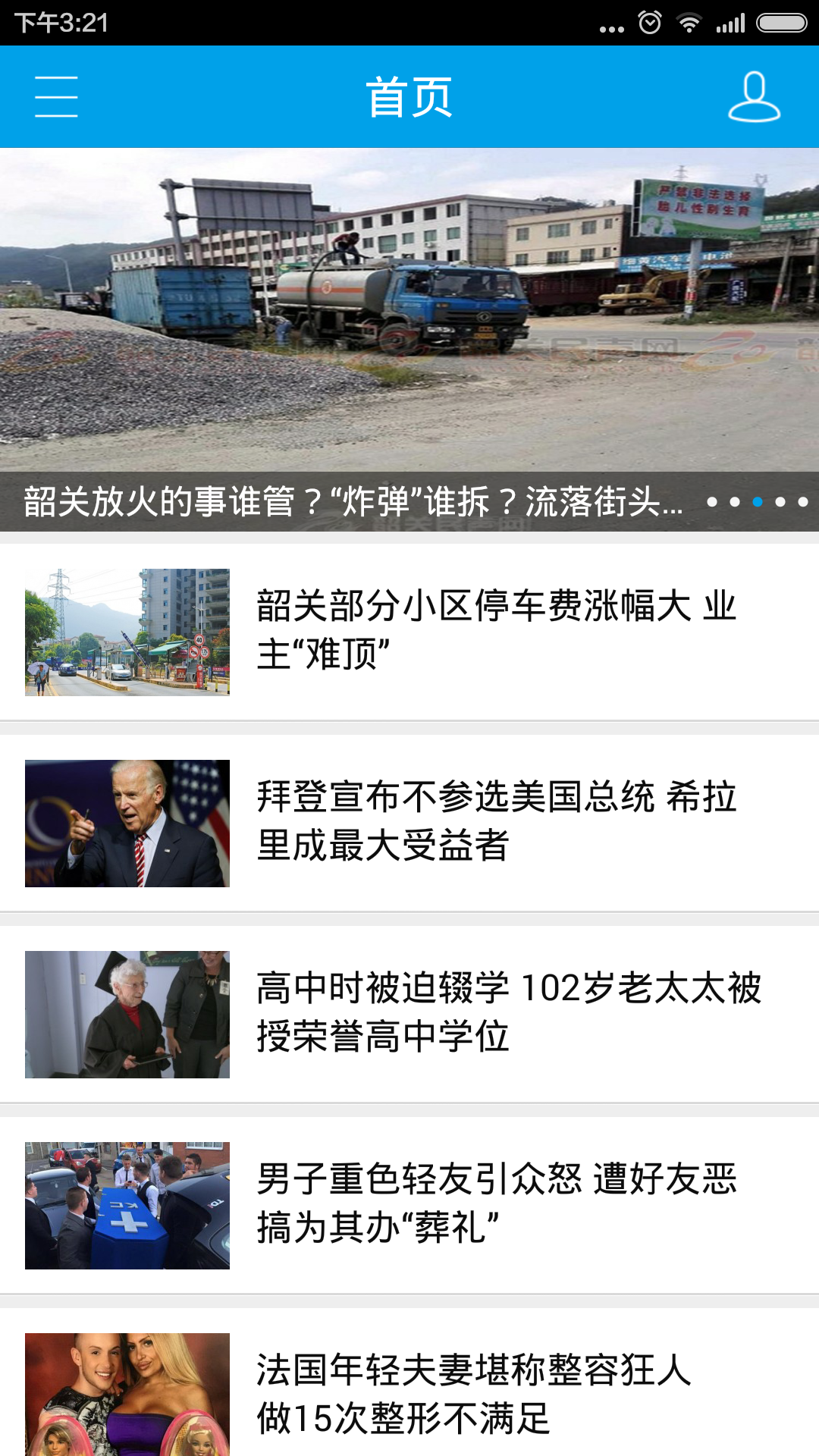View the story about 102岁老太太

point(508,1012)
